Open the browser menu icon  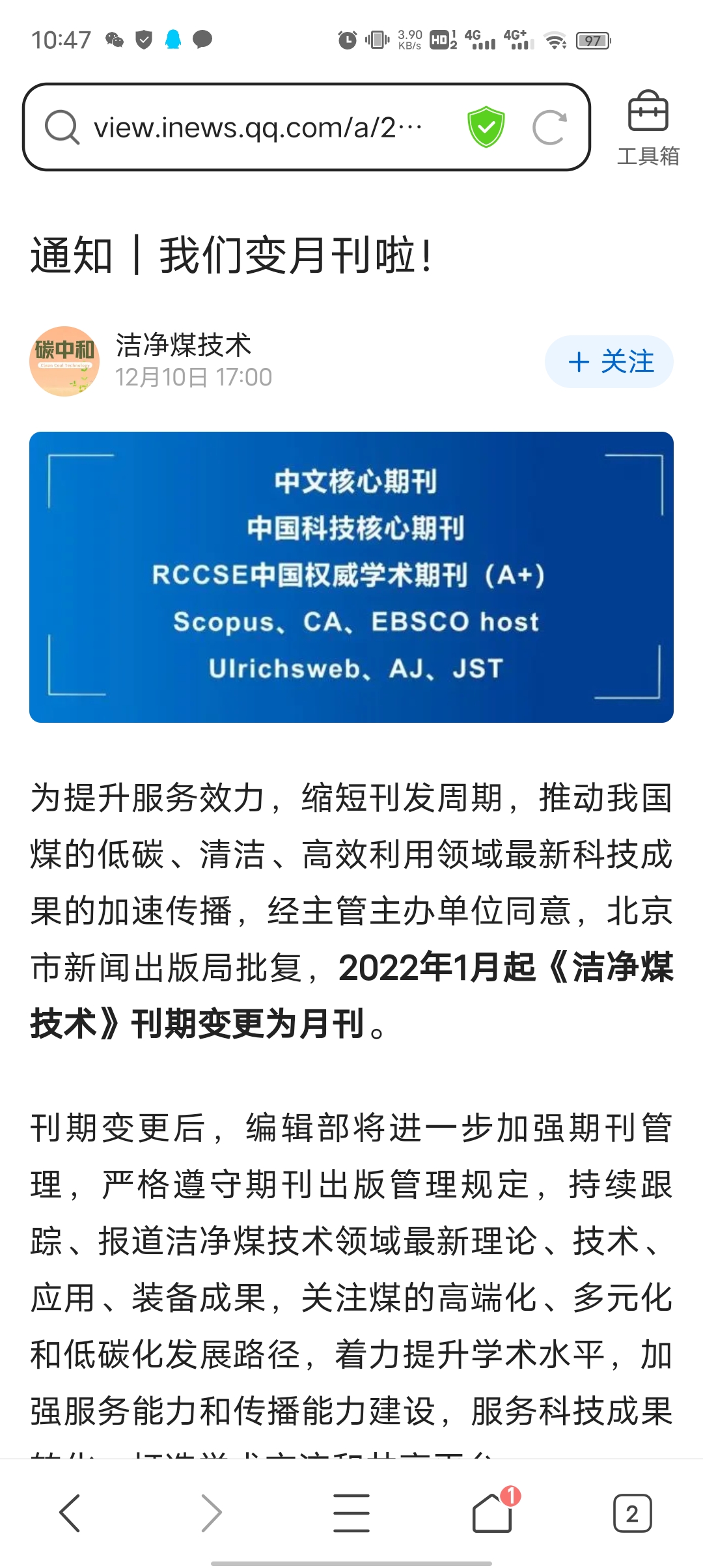tap(351, 1513)
